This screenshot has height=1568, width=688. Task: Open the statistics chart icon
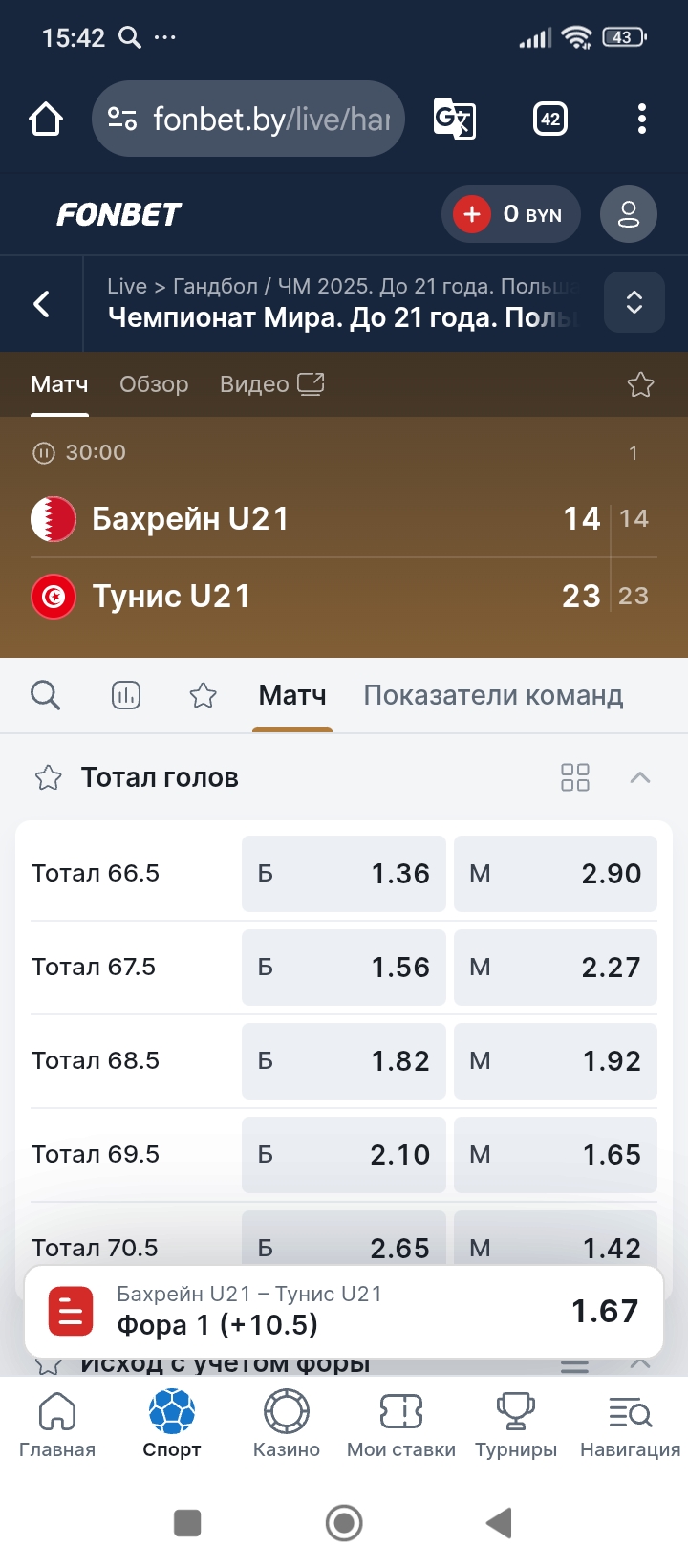pyautogui.click(x=126, y=695)
